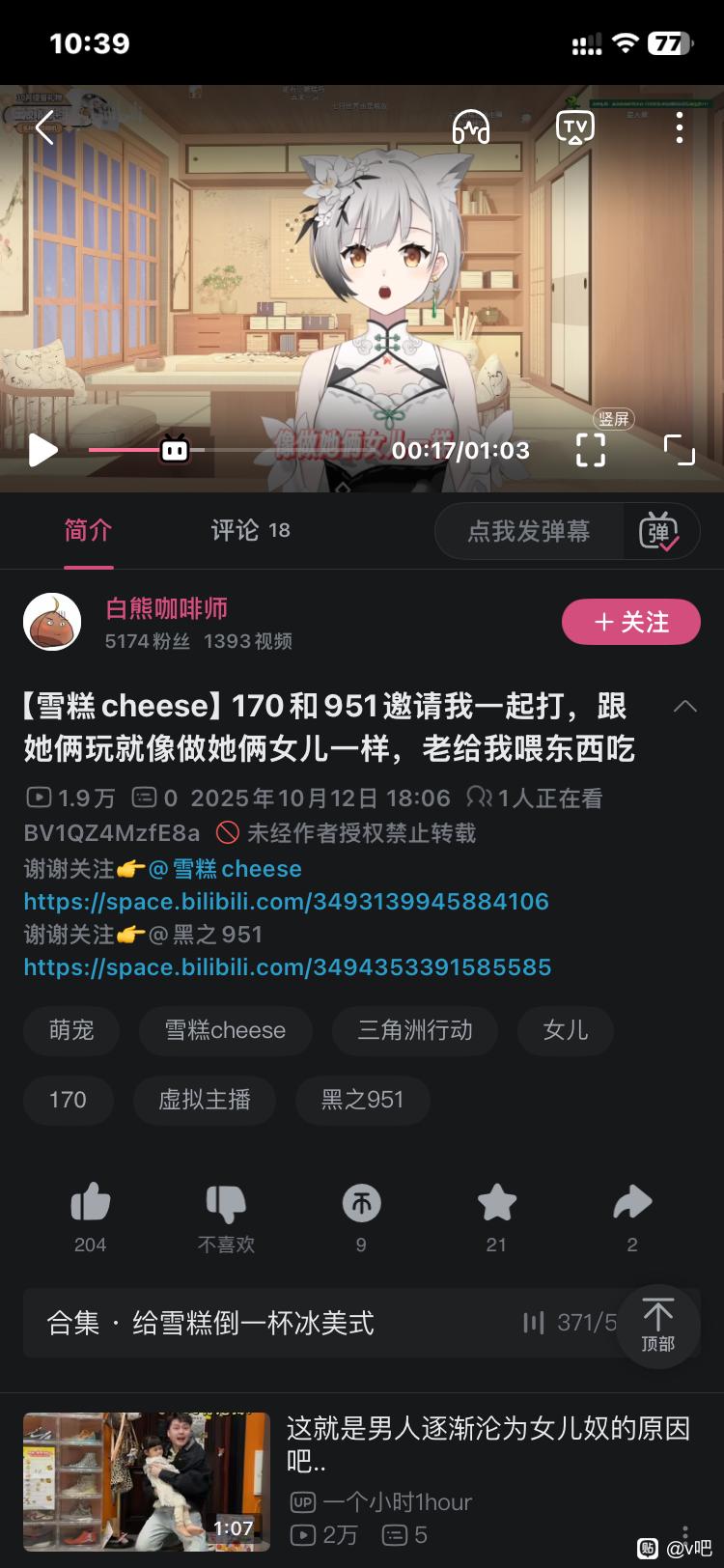Screen dimensions: 724x1568
Task: Tap 点我发弹幕 input to send danmaku
Action: [x=529, y=531]
